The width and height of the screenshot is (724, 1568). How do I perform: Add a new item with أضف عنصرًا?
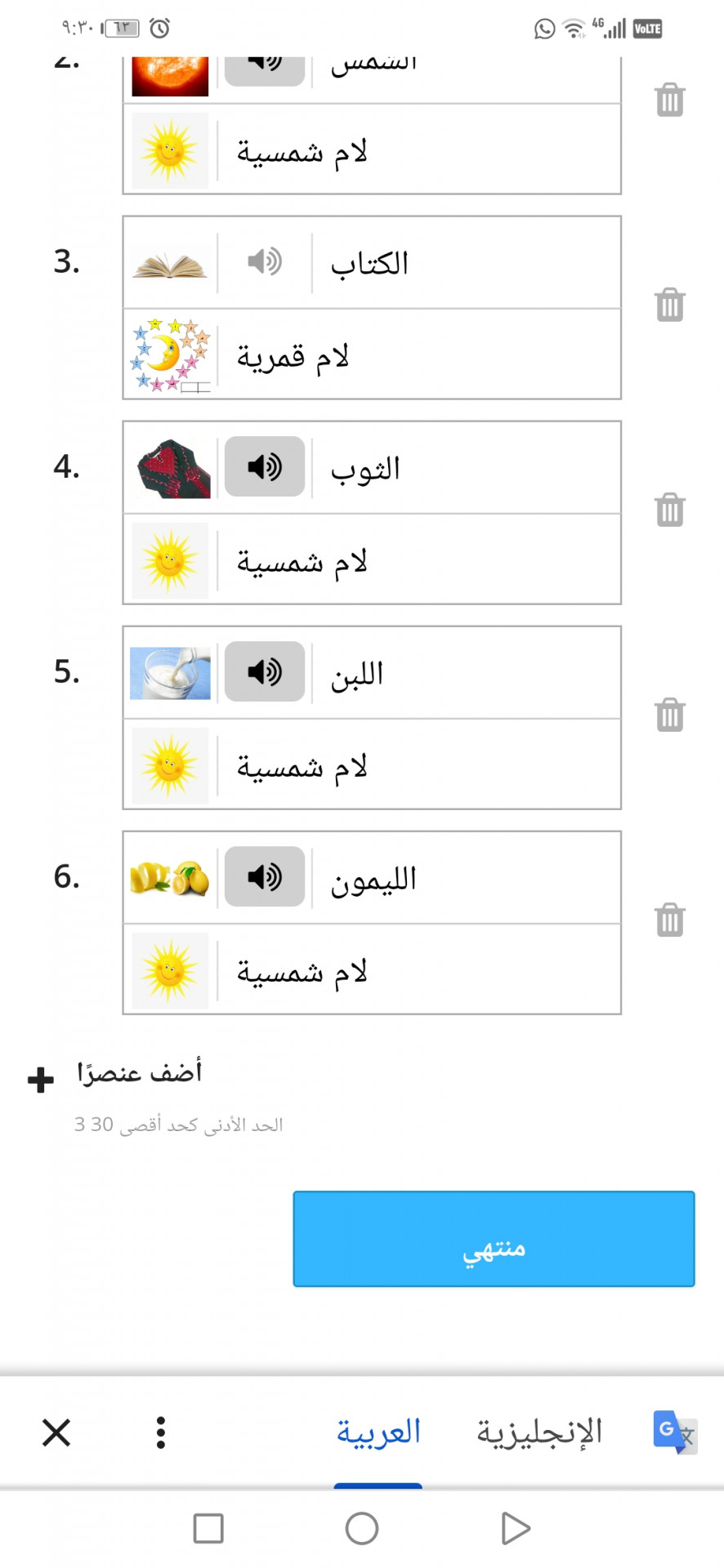coord(114,1075)
